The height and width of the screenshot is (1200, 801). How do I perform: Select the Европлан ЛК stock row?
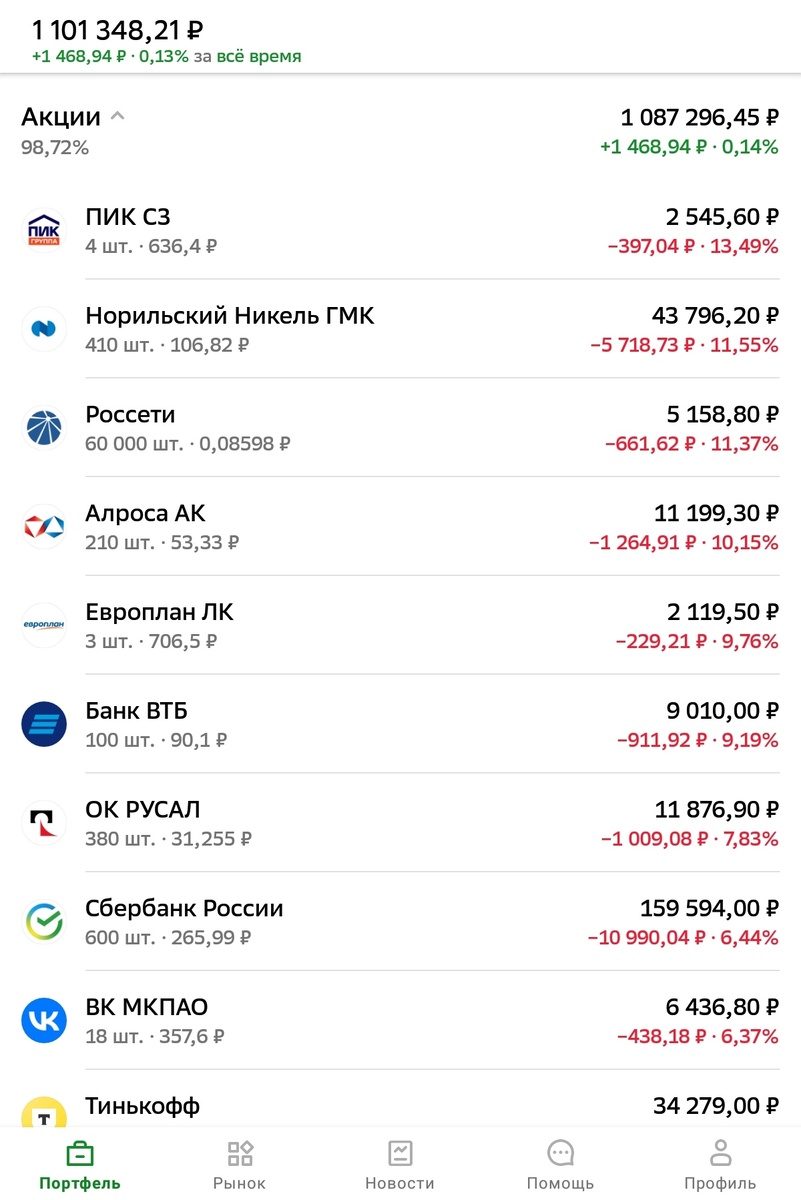[400, 626]
